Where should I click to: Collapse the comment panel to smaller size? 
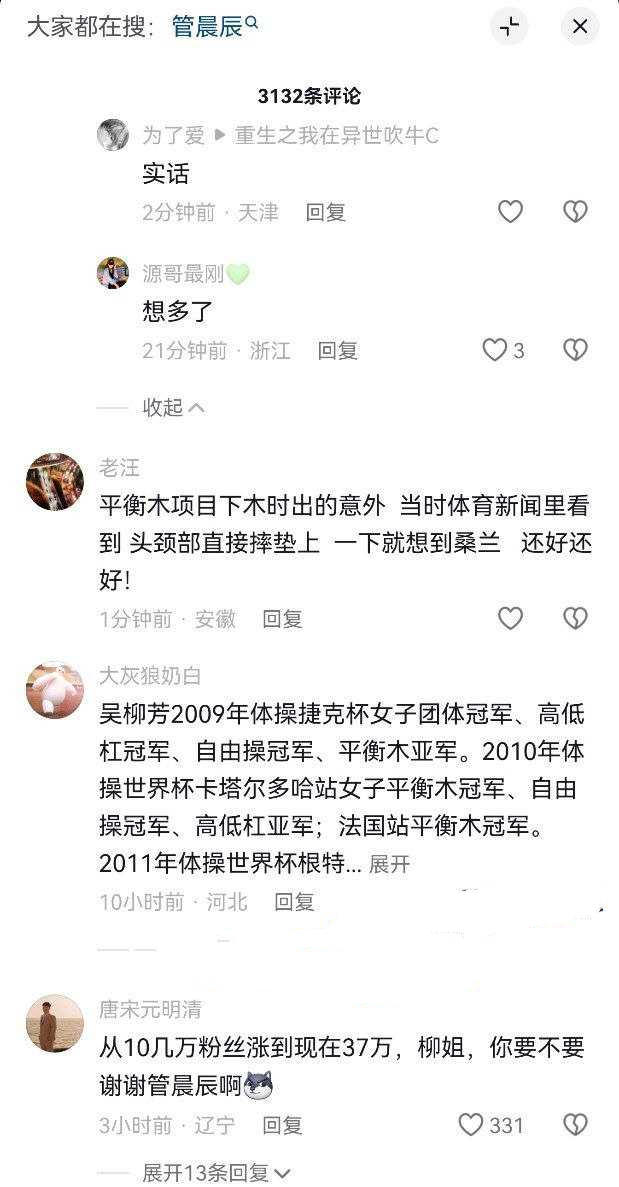[510, 27]
